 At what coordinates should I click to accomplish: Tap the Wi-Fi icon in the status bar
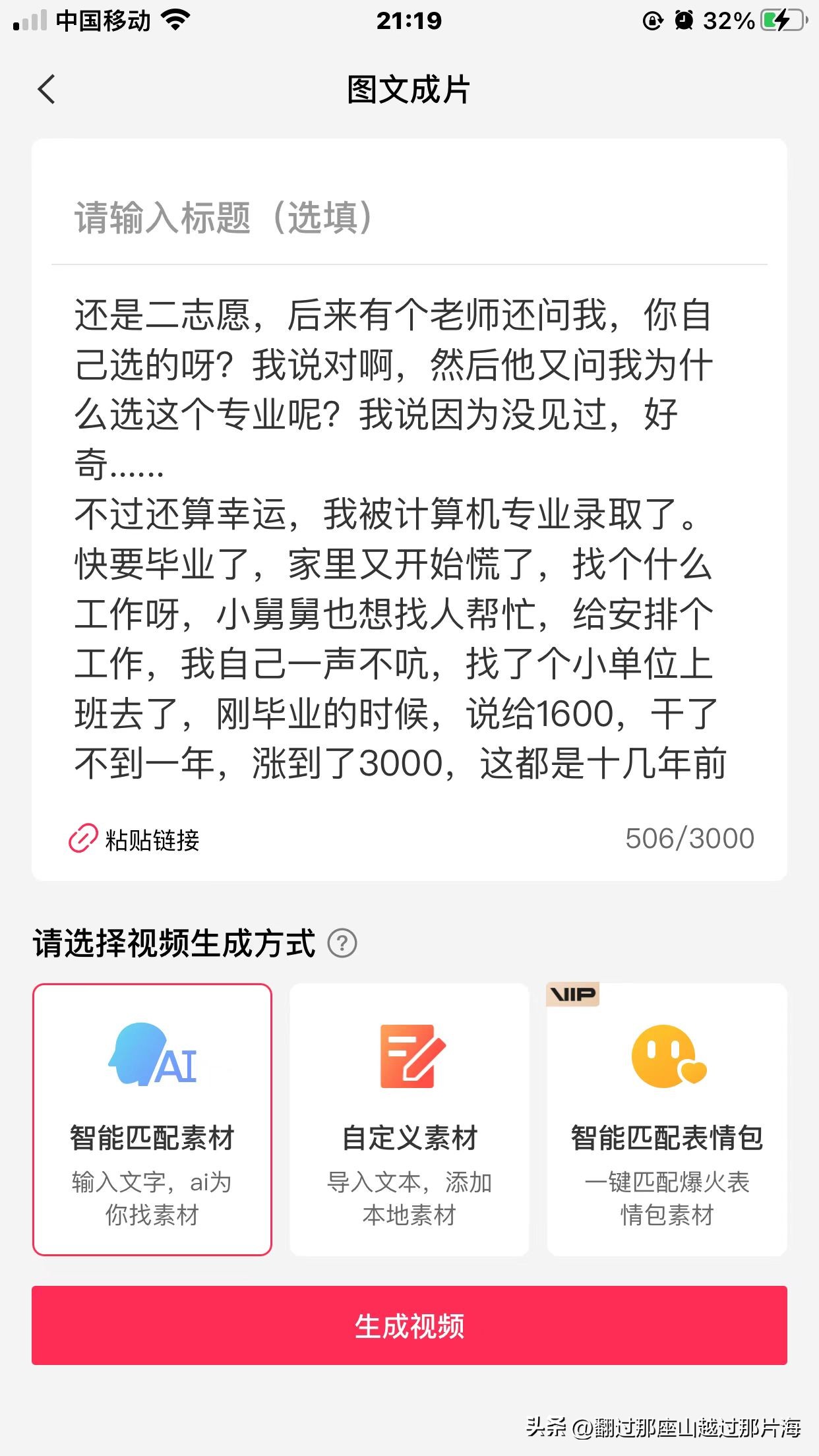pyautogui.click(x=175, y=20)
